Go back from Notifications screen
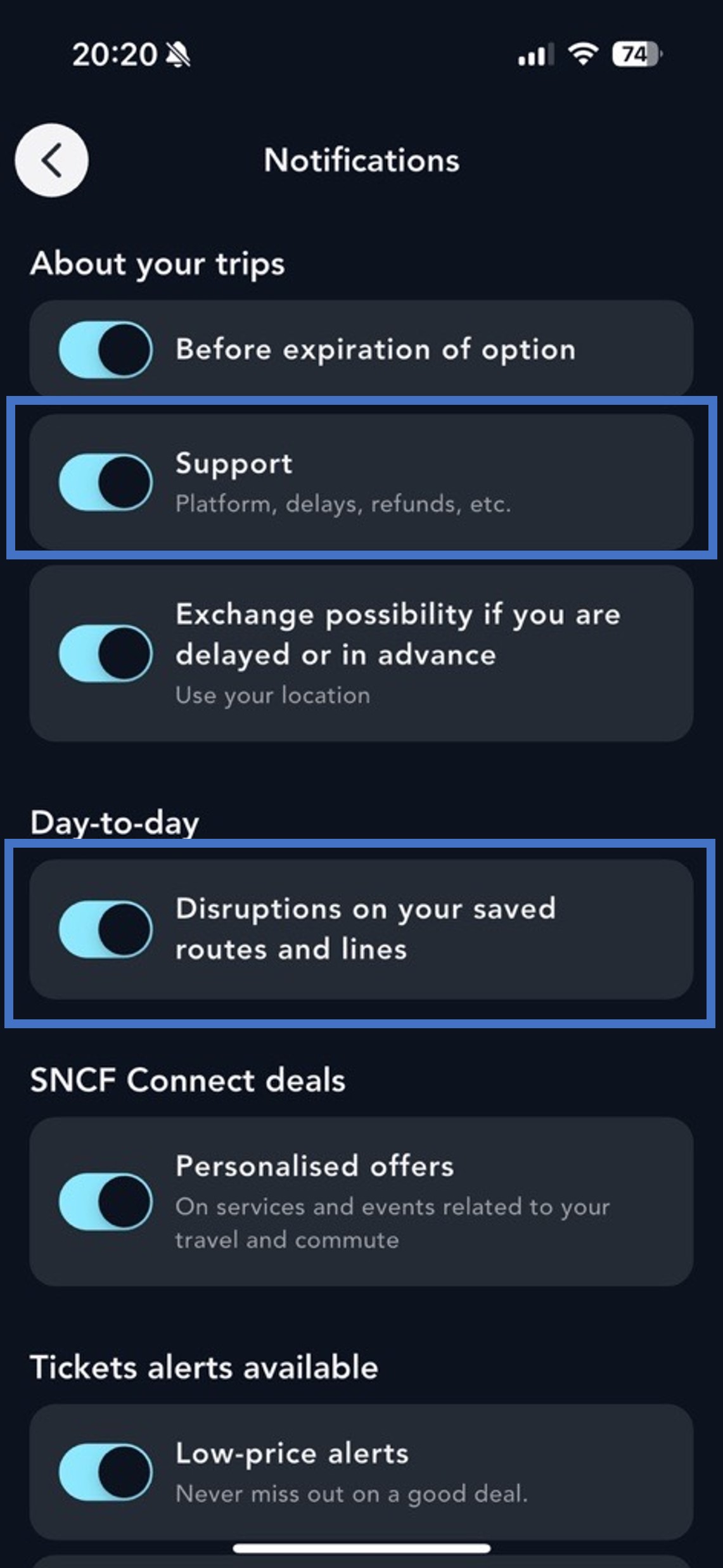Image resolution: width=723 pixels, height=1568 pixels. point(51,160)
